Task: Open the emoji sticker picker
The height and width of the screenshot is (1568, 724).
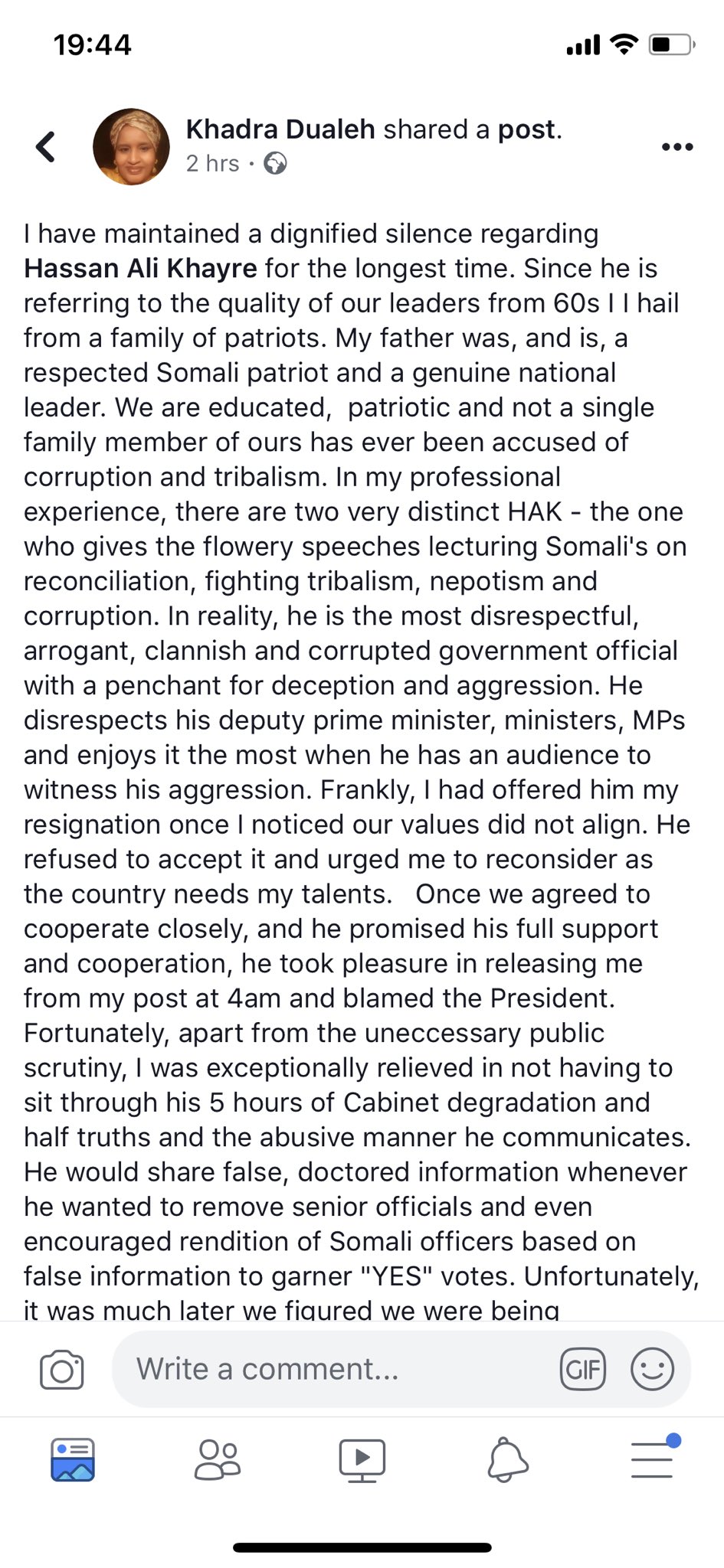Action: [652, 1369]
